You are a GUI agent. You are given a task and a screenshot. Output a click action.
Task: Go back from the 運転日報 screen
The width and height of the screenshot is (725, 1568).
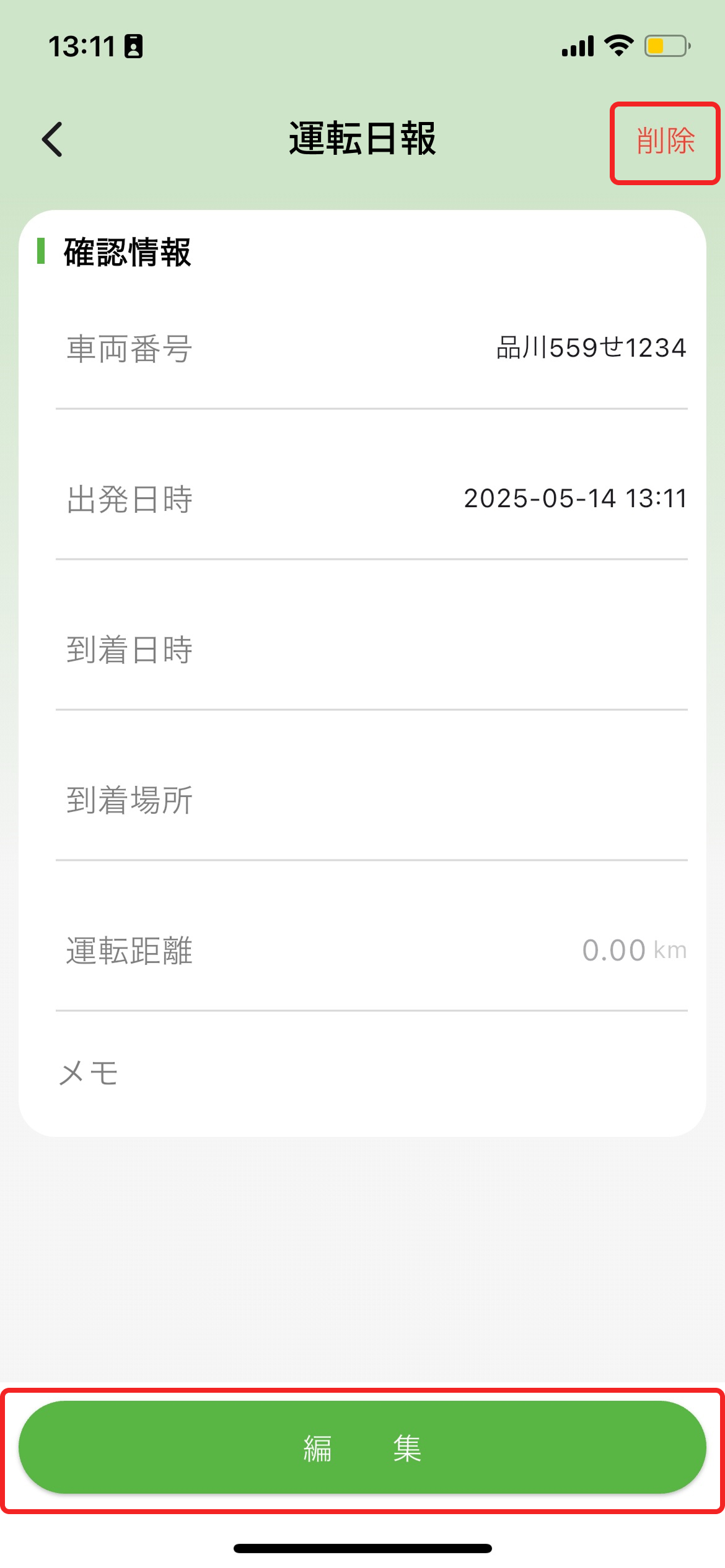pyautogui.click(x=53, y=139)
